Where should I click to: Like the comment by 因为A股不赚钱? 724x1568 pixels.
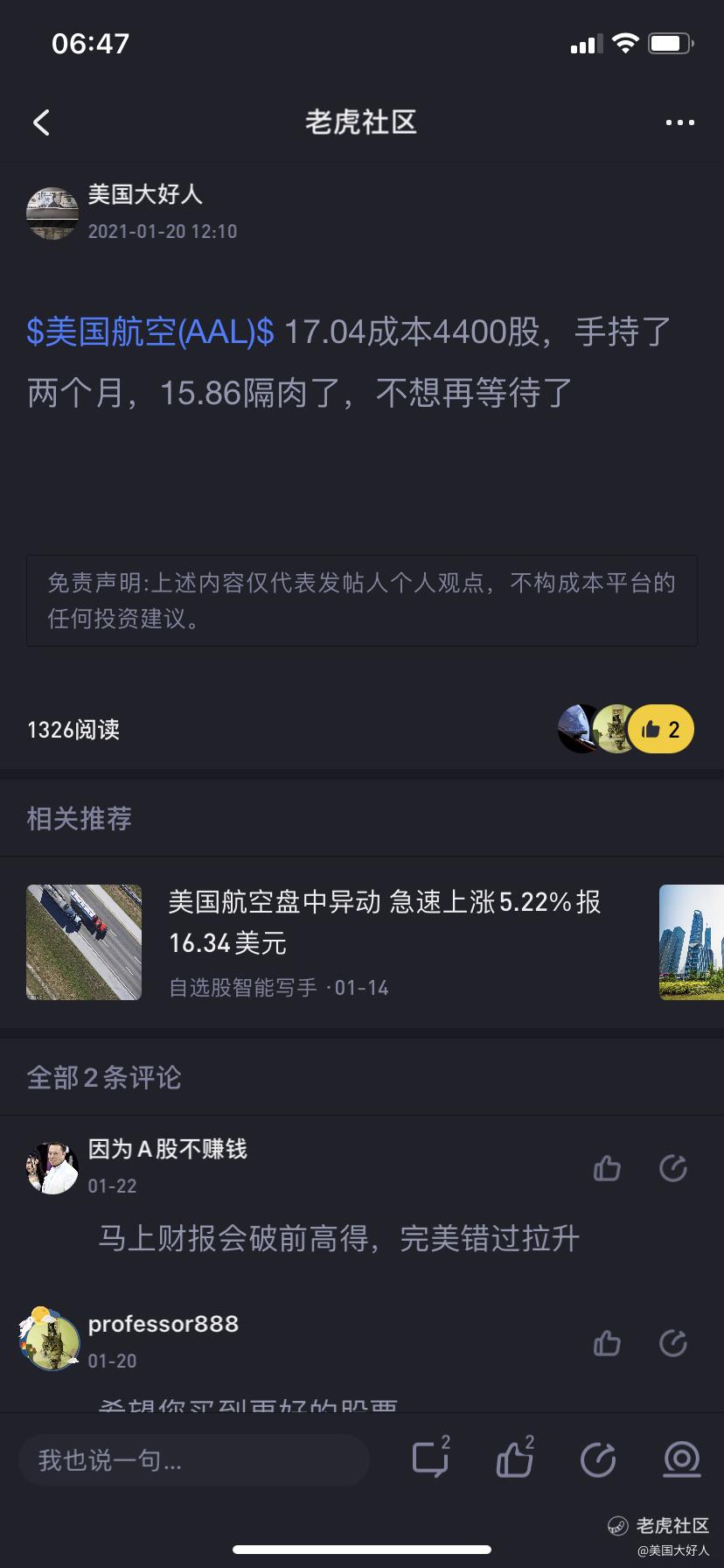[x=607, y=1168]
